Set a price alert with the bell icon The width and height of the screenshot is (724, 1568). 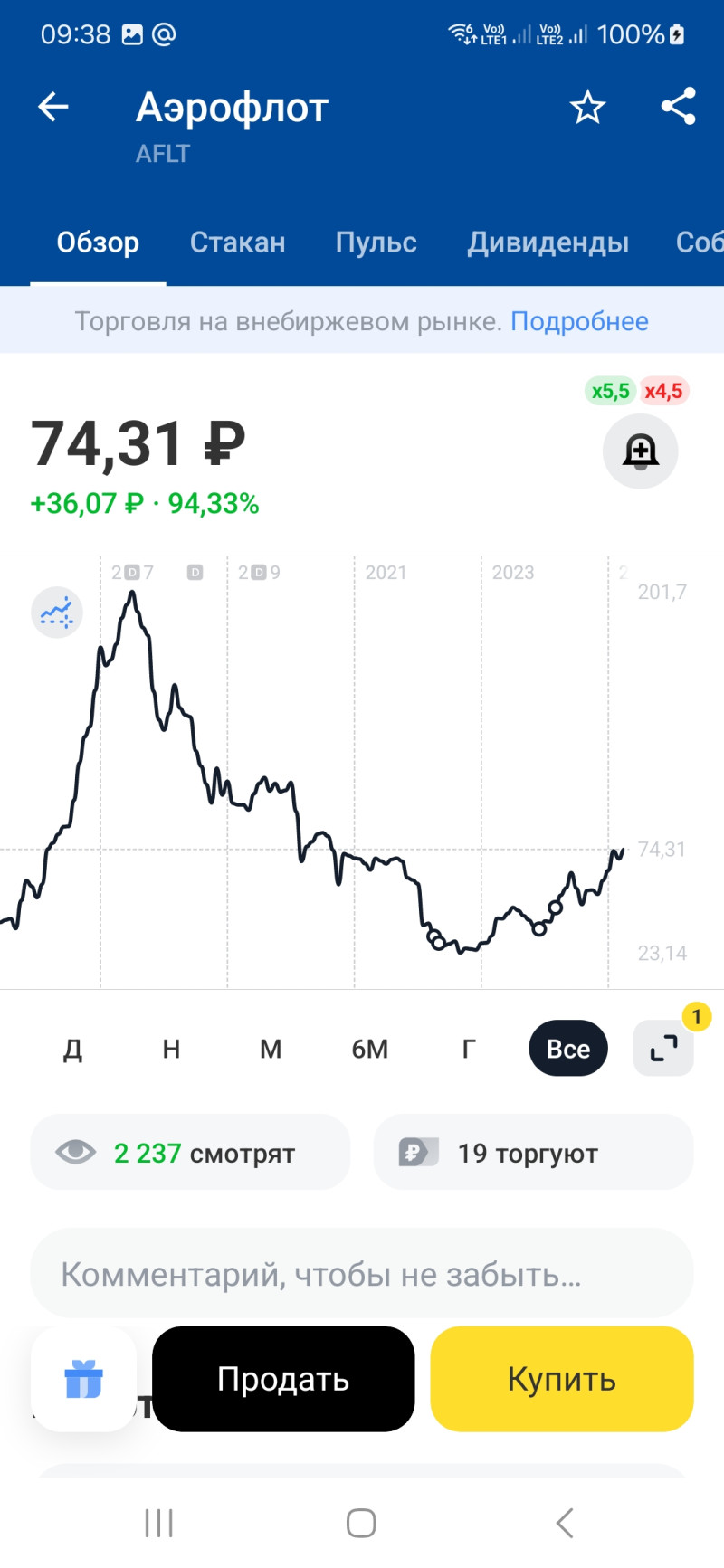[640, 451]
